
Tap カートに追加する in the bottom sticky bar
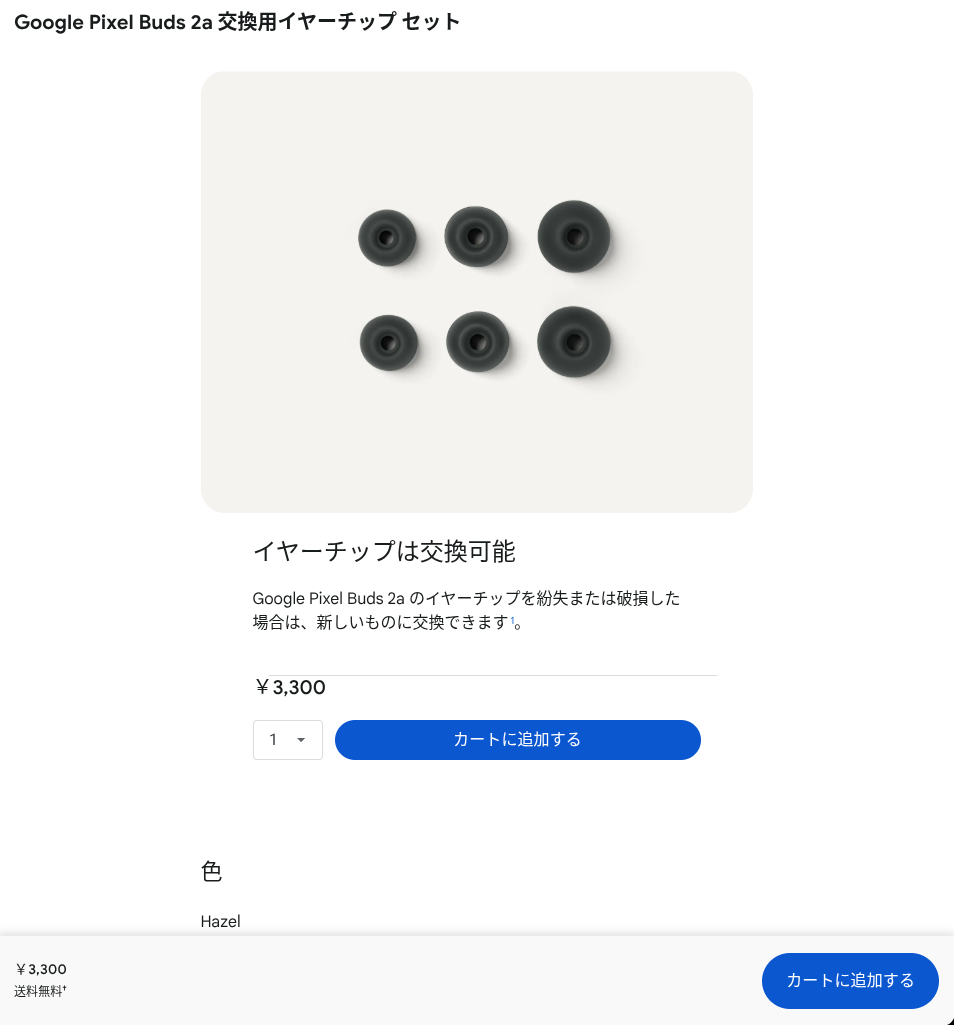[850, 981]
